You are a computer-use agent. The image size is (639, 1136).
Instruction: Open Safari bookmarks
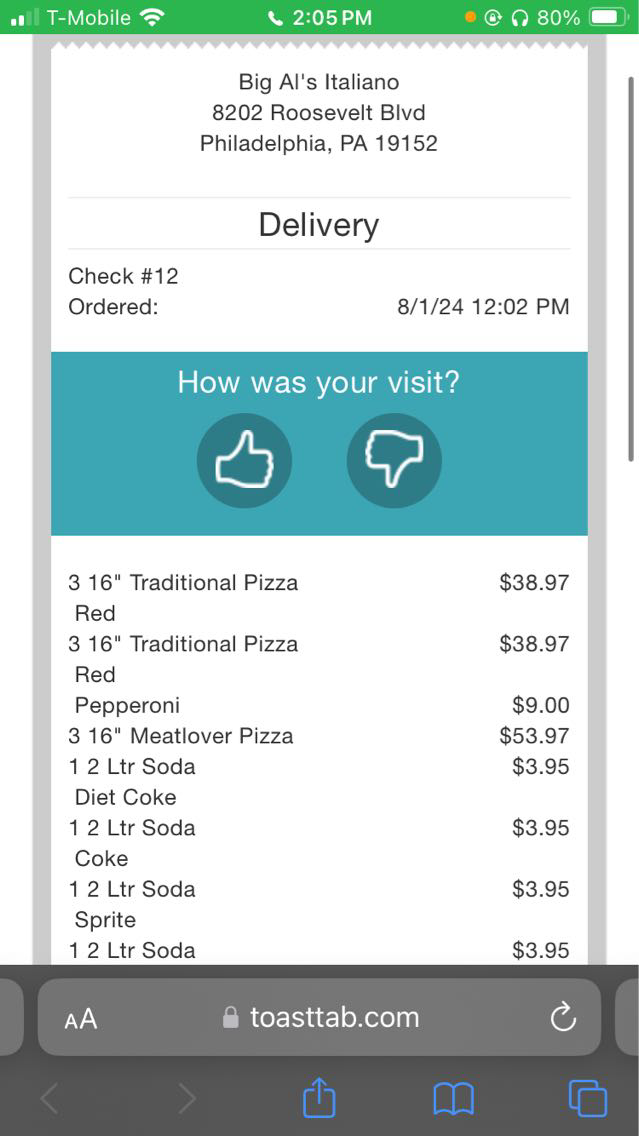click(453, 1099)
